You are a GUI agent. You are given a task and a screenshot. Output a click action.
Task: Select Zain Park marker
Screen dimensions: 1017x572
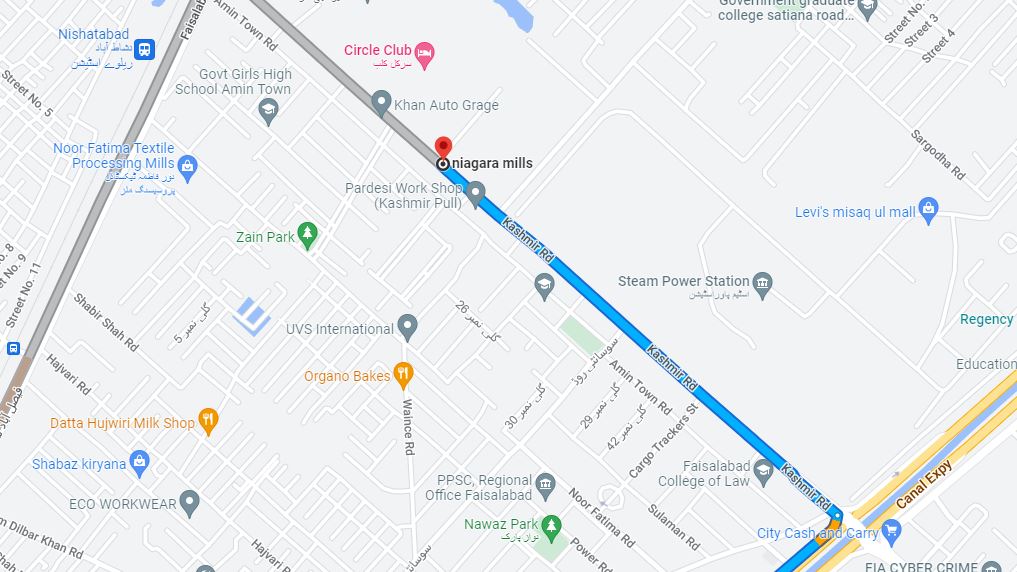click(308, 236)
